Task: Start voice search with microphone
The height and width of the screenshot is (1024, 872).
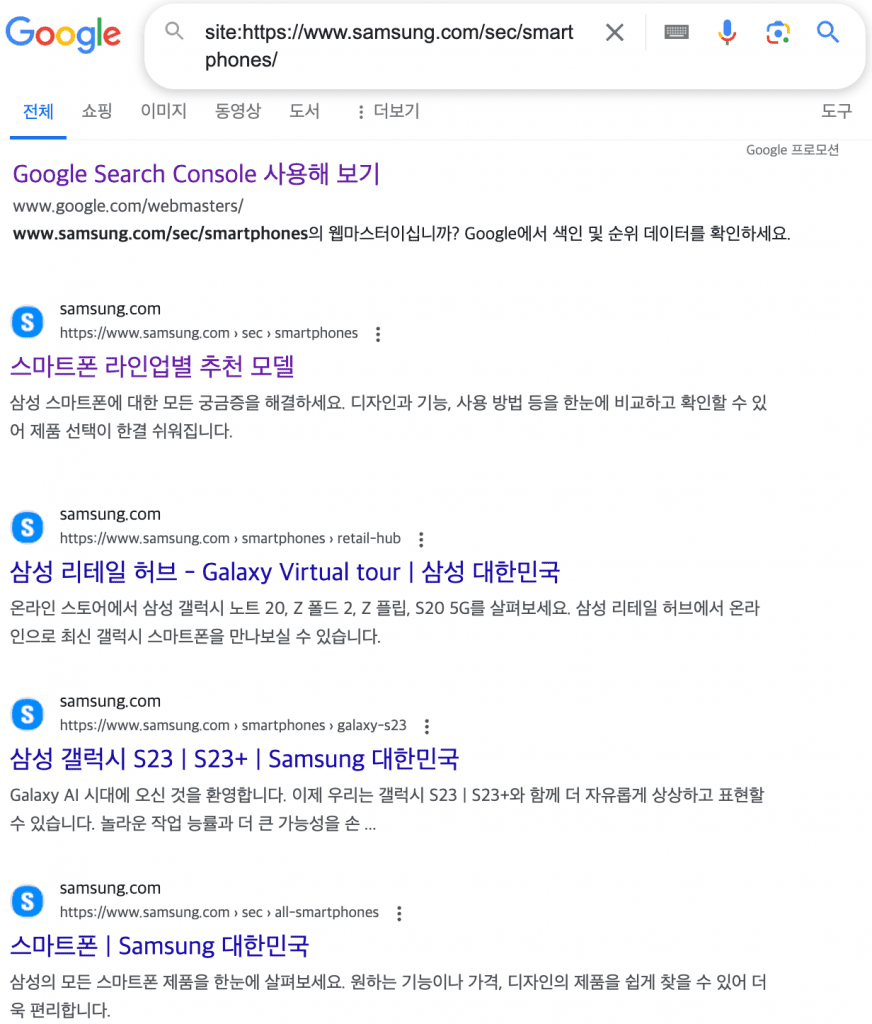Action: (x=727, y=33)
